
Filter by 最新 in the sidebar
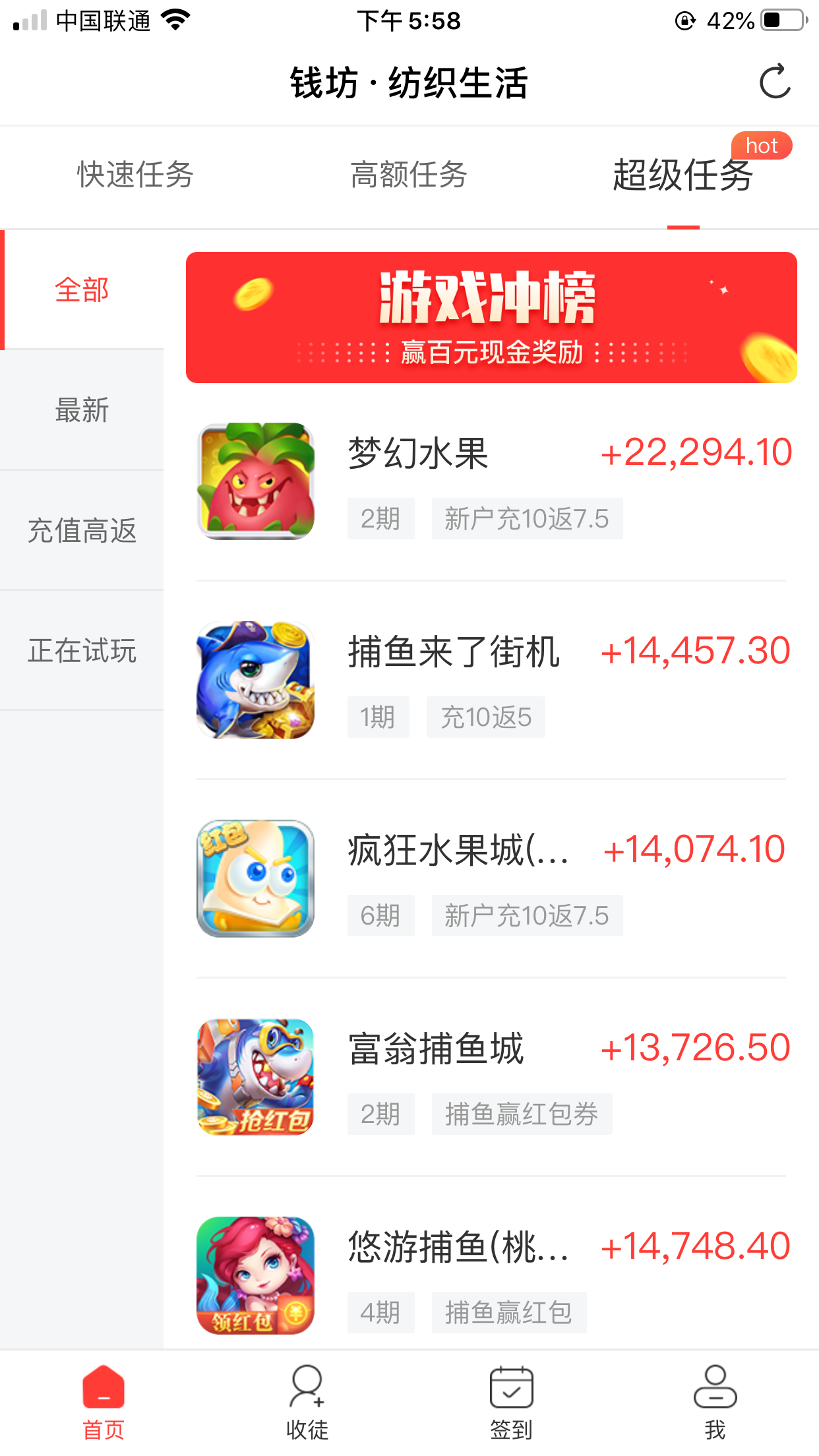[x=82, y=410]
